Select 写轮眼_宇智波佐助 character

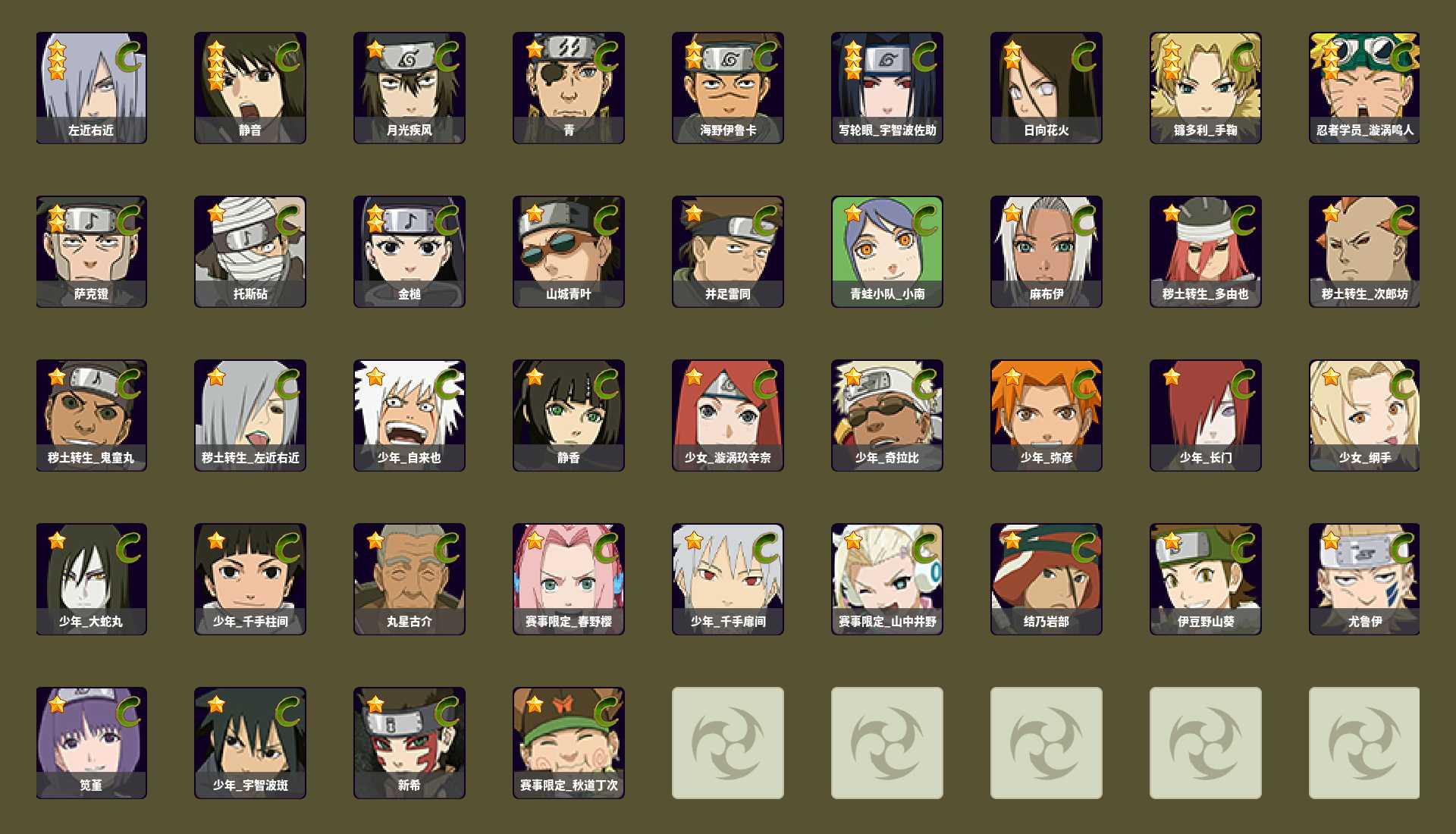887,87
